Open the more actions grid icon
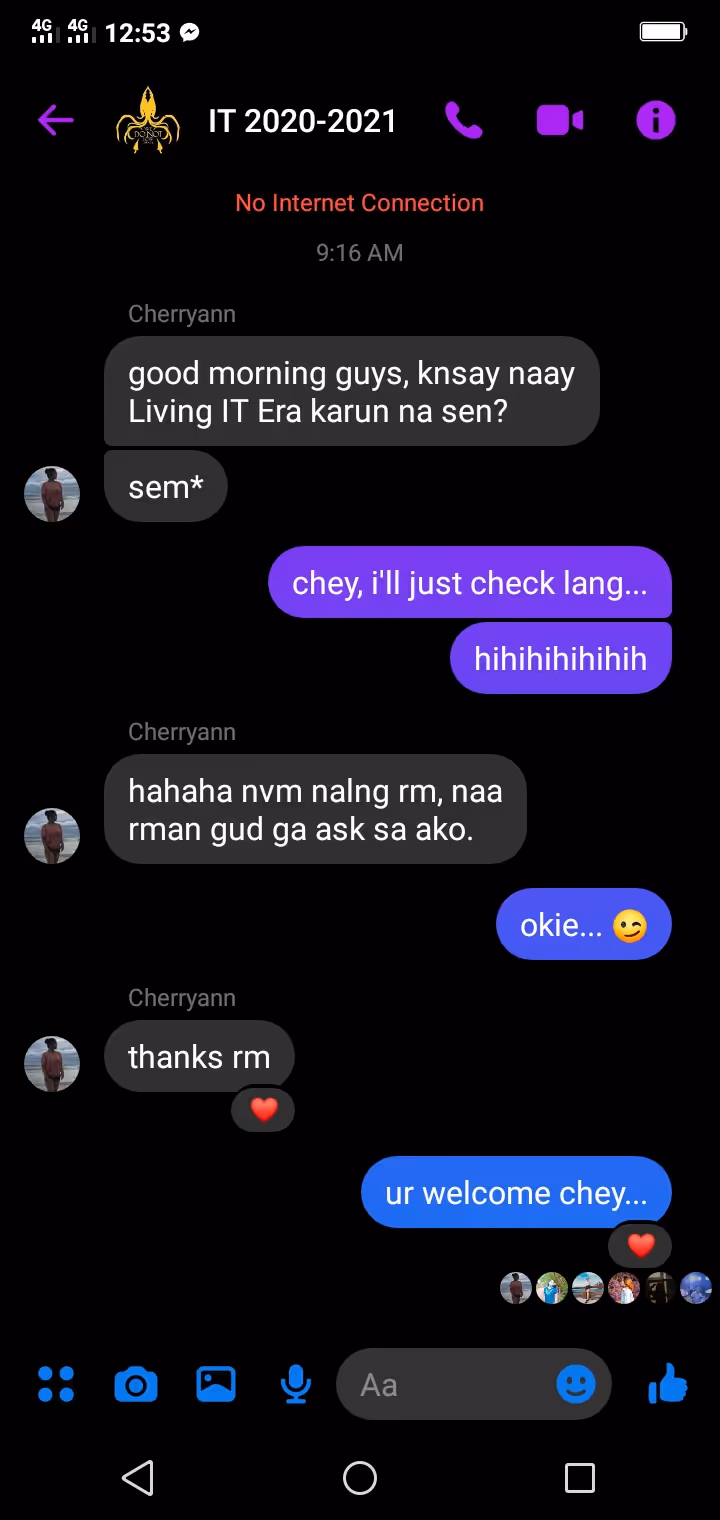Image resolution: width=720 pixels, height=1520 pixels. 56,1384
